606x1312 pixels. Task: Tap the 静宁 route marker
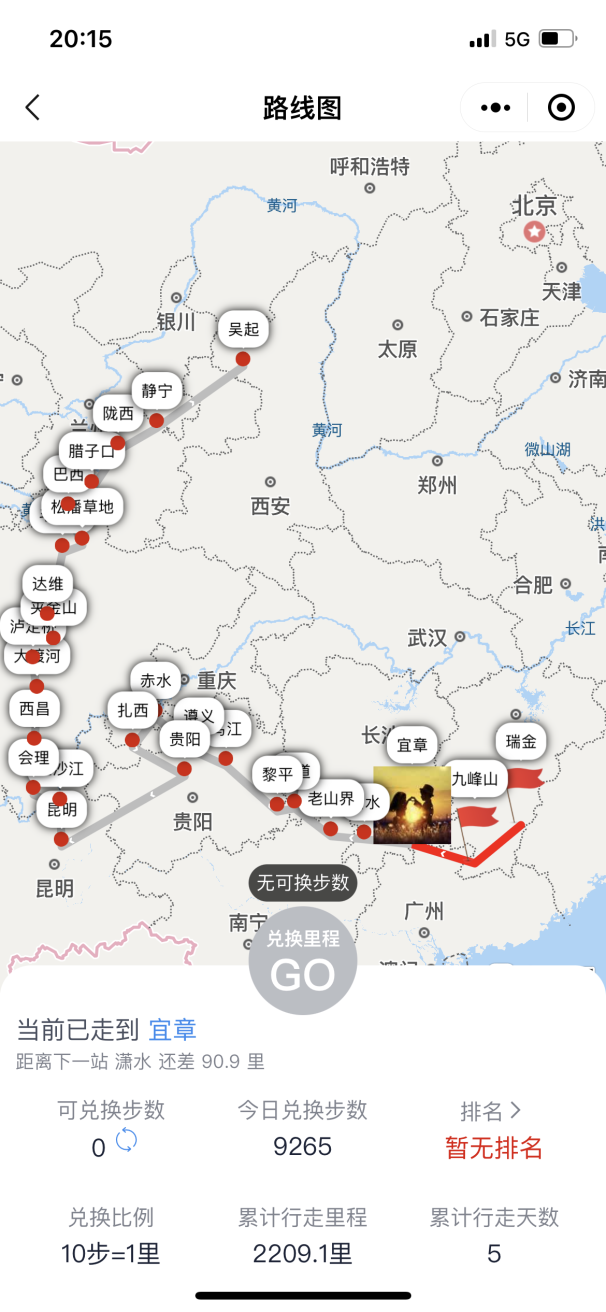click(x=157, y=391)
